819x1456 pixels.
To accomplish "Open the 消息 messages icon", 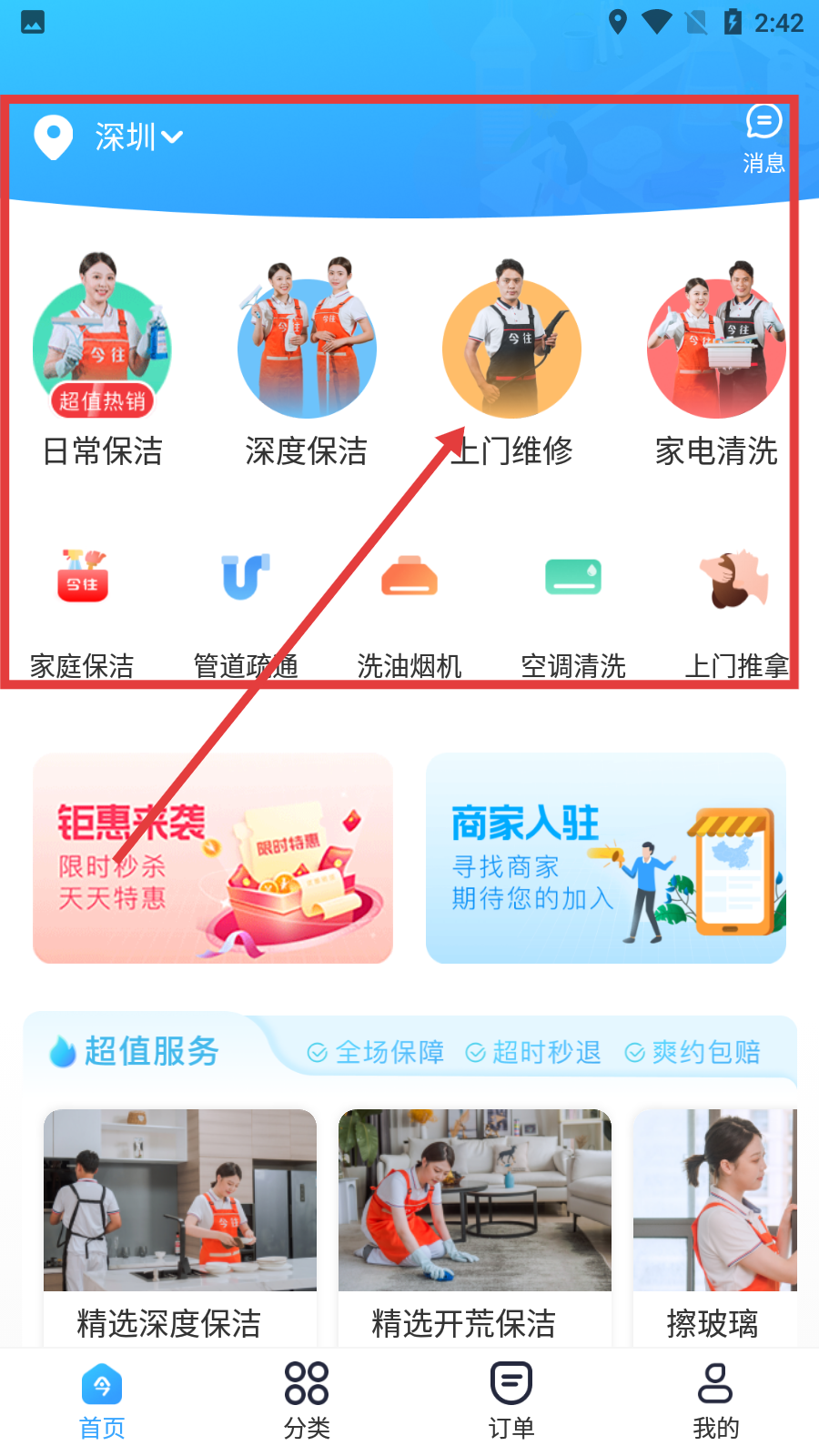I will pos(763,136).
